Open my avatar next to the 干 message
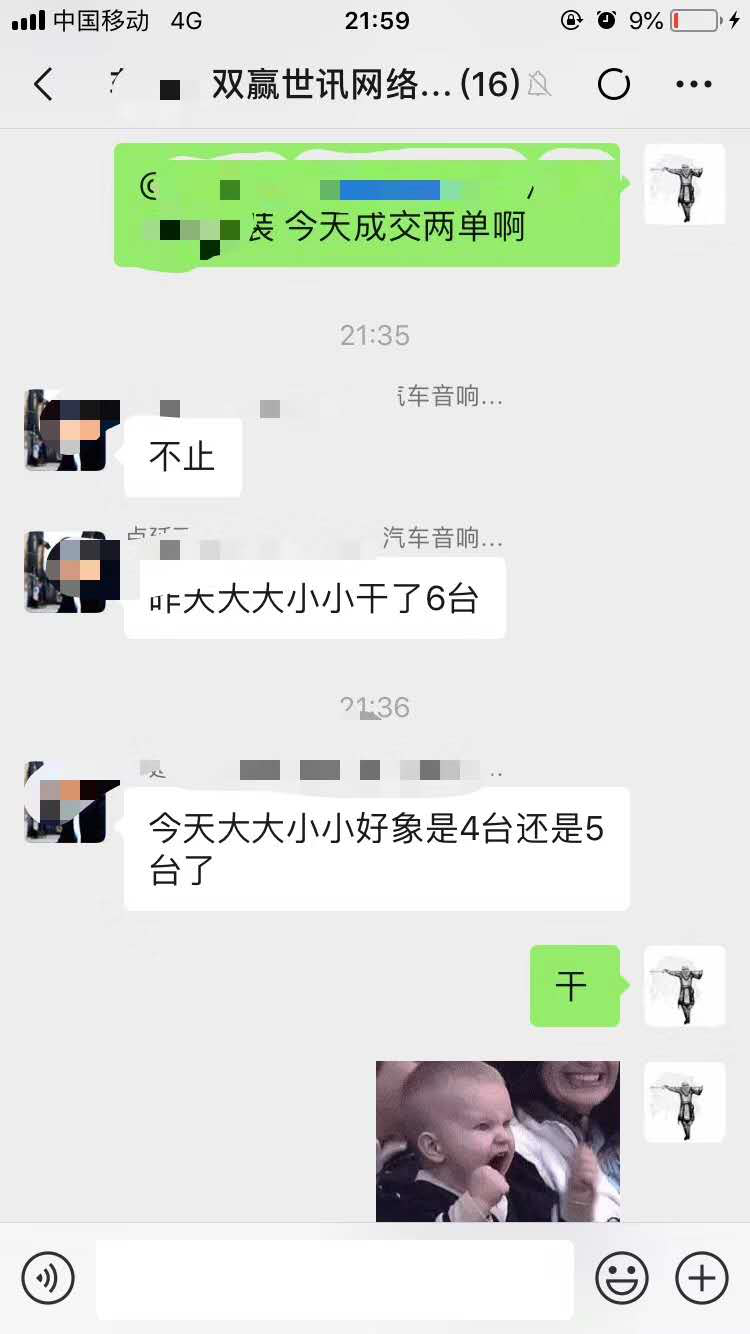Viewport: 750px width, 1334px height. tap(684, 986)
